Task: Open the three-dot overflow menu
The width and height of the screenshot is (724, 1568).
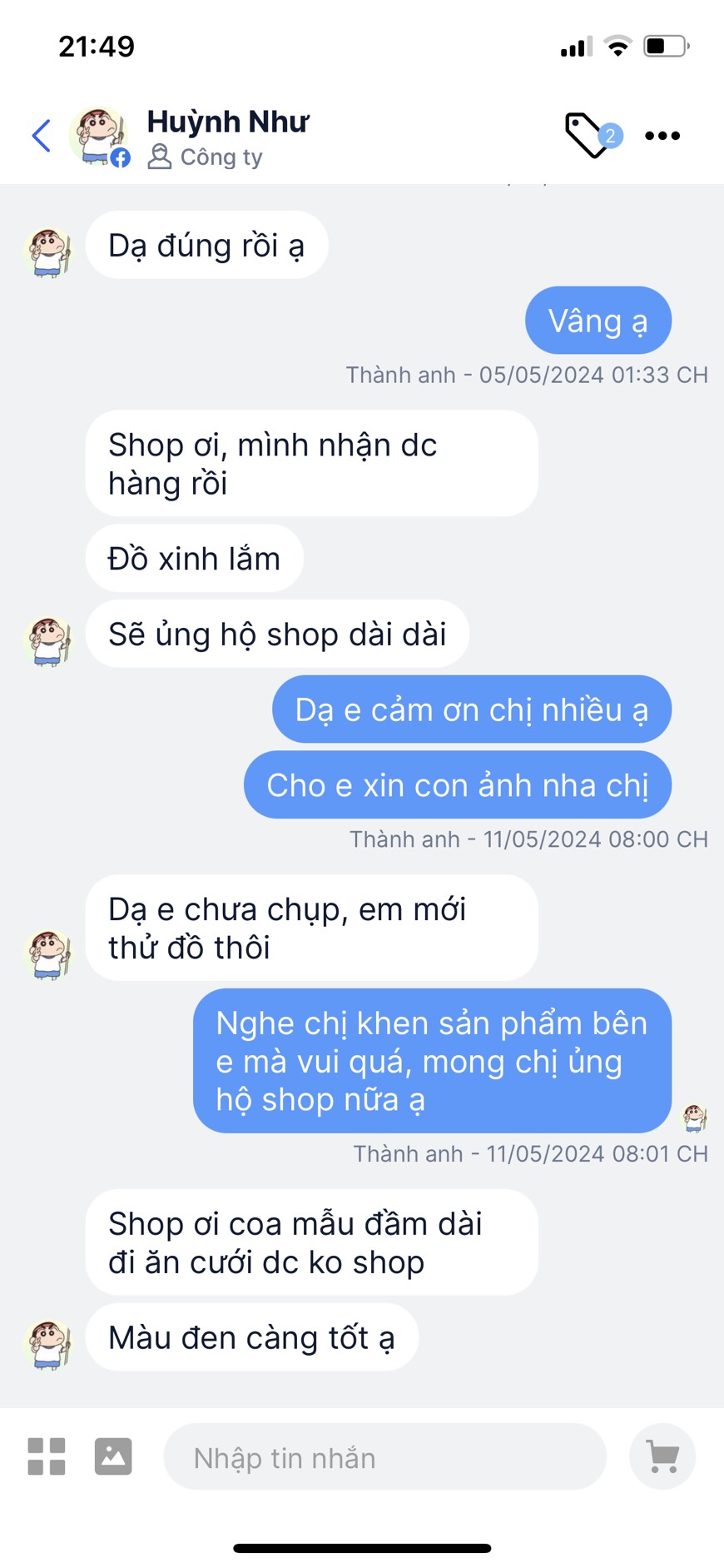Action: 662,136
